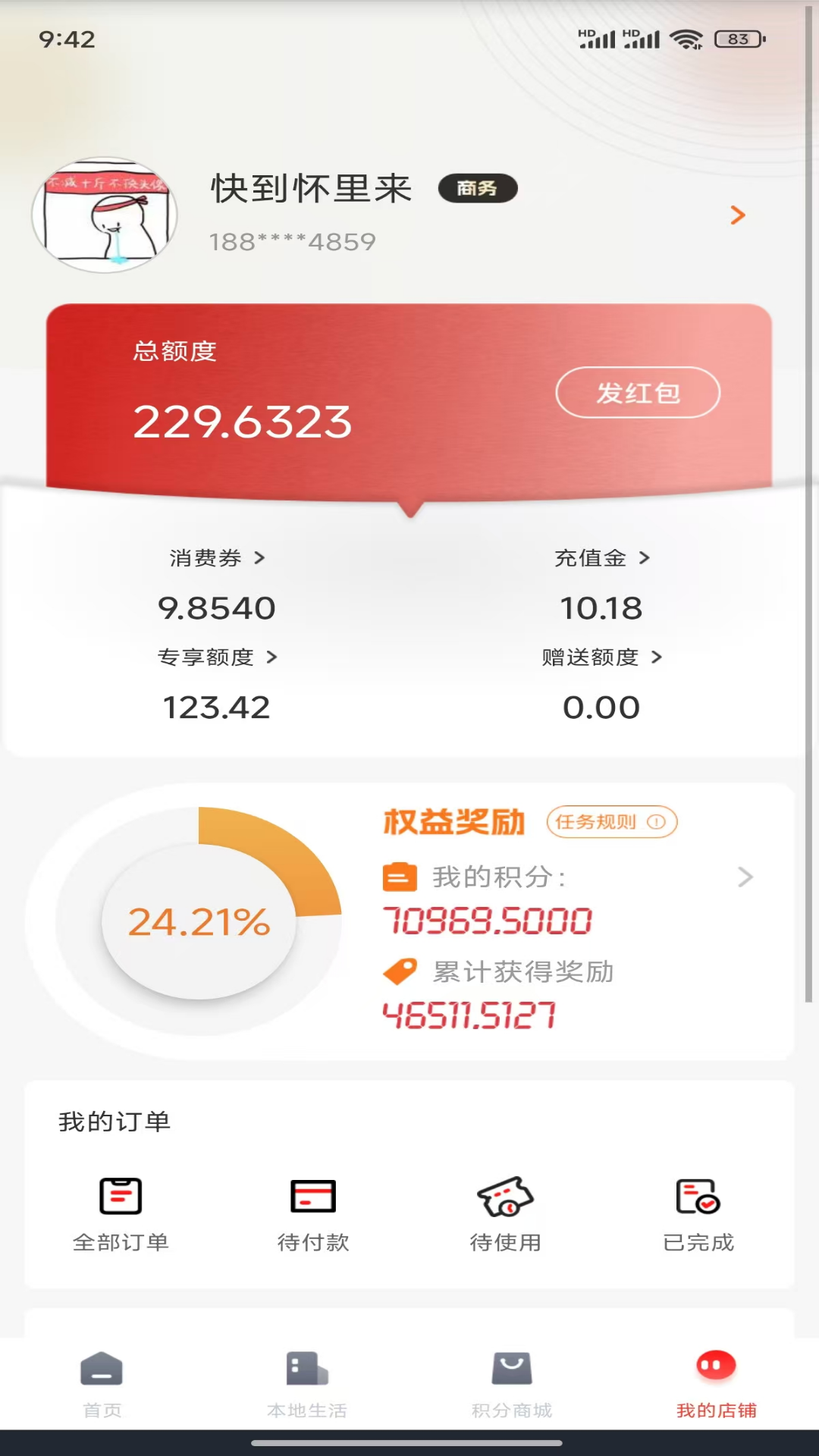Viewport: 819px width, 1456px height.
Task: Expand the 消费券 details with its chevron
Action: click(x=259, y=558)
